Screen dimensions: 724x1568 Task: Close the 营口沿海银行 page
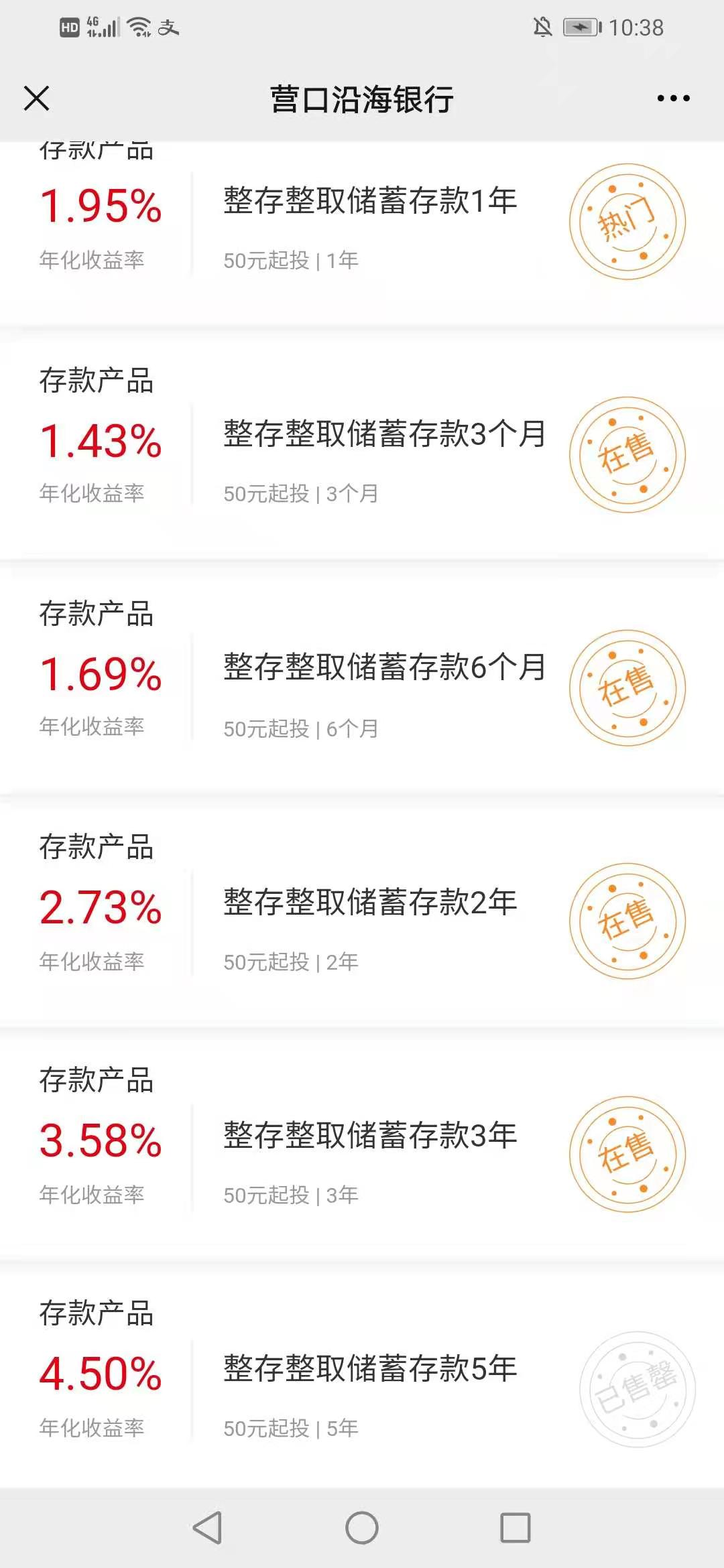(x=37, y=99)
